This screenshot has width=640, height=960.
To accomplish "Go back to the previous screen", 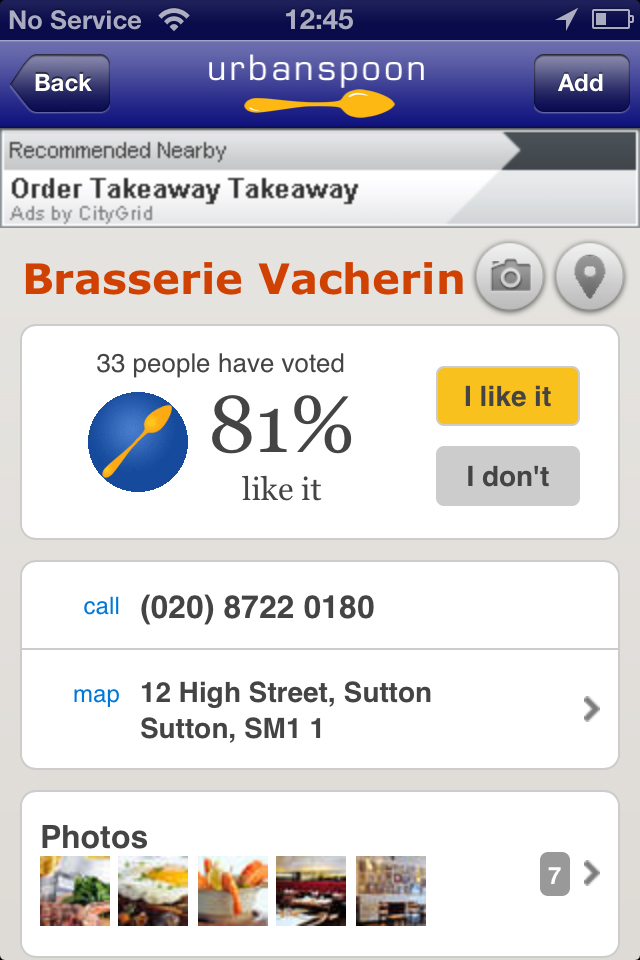I will [61, 83].
